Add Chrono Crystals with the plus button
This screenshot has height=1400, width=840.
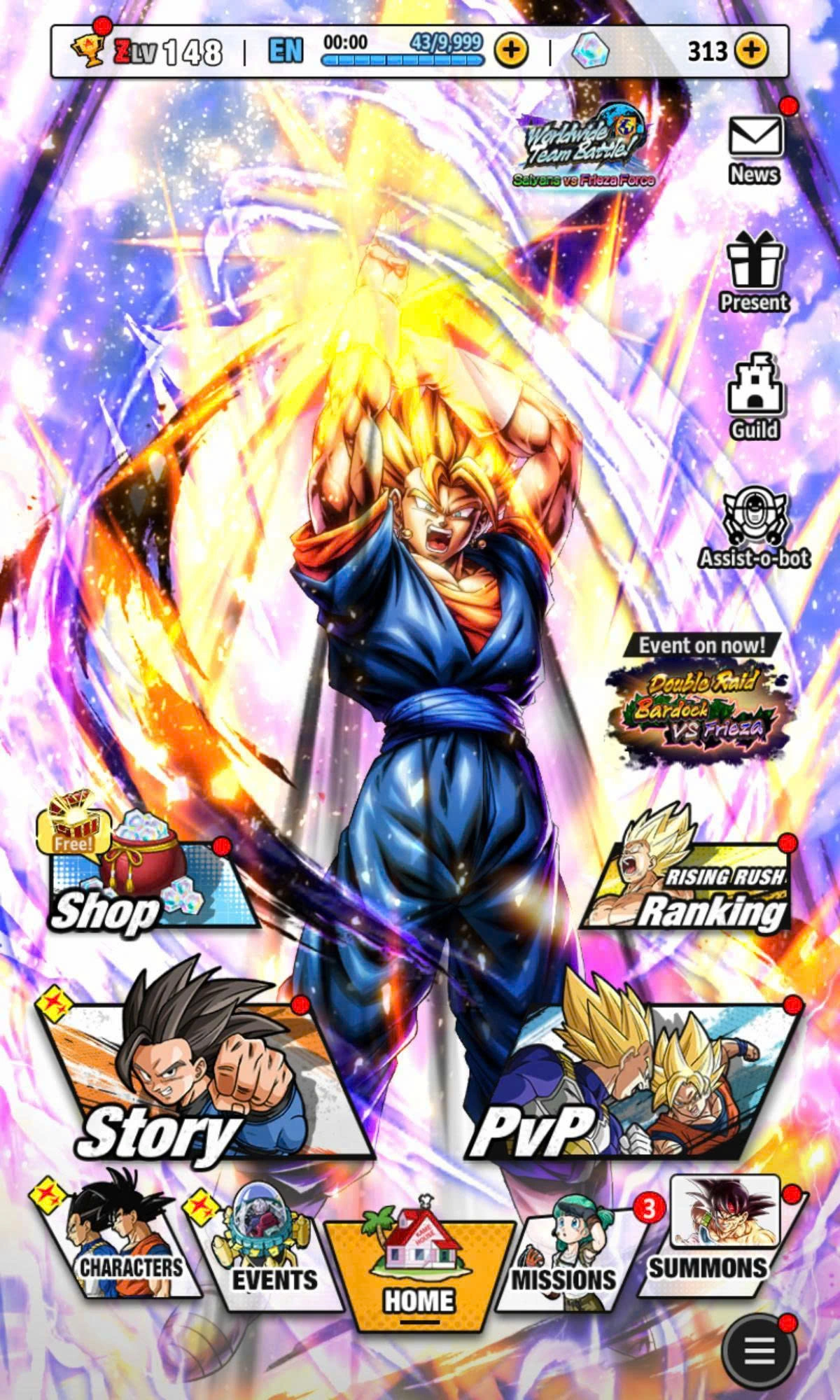[751, 50]
